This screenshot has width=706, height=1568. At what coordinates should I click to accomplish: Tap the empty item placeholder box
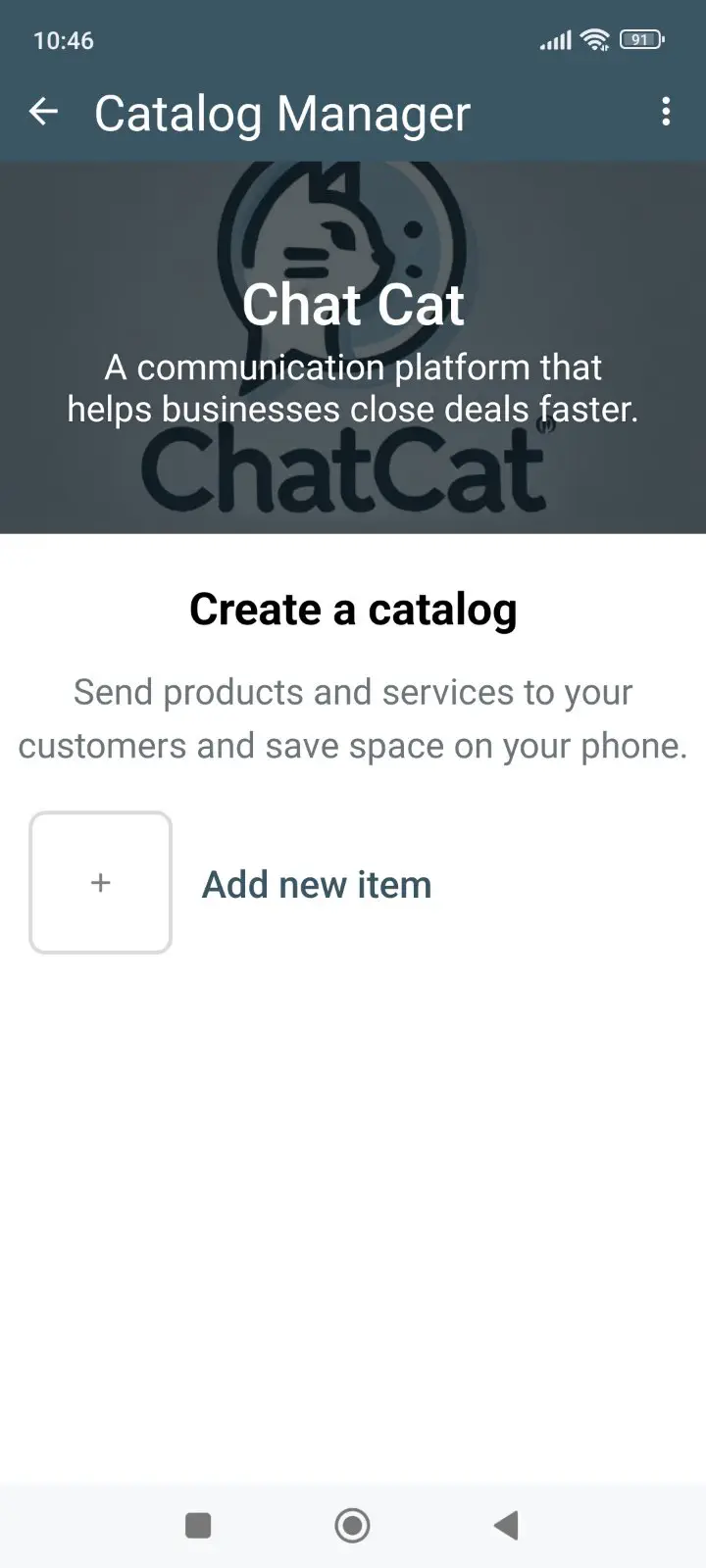click(100, 882)
